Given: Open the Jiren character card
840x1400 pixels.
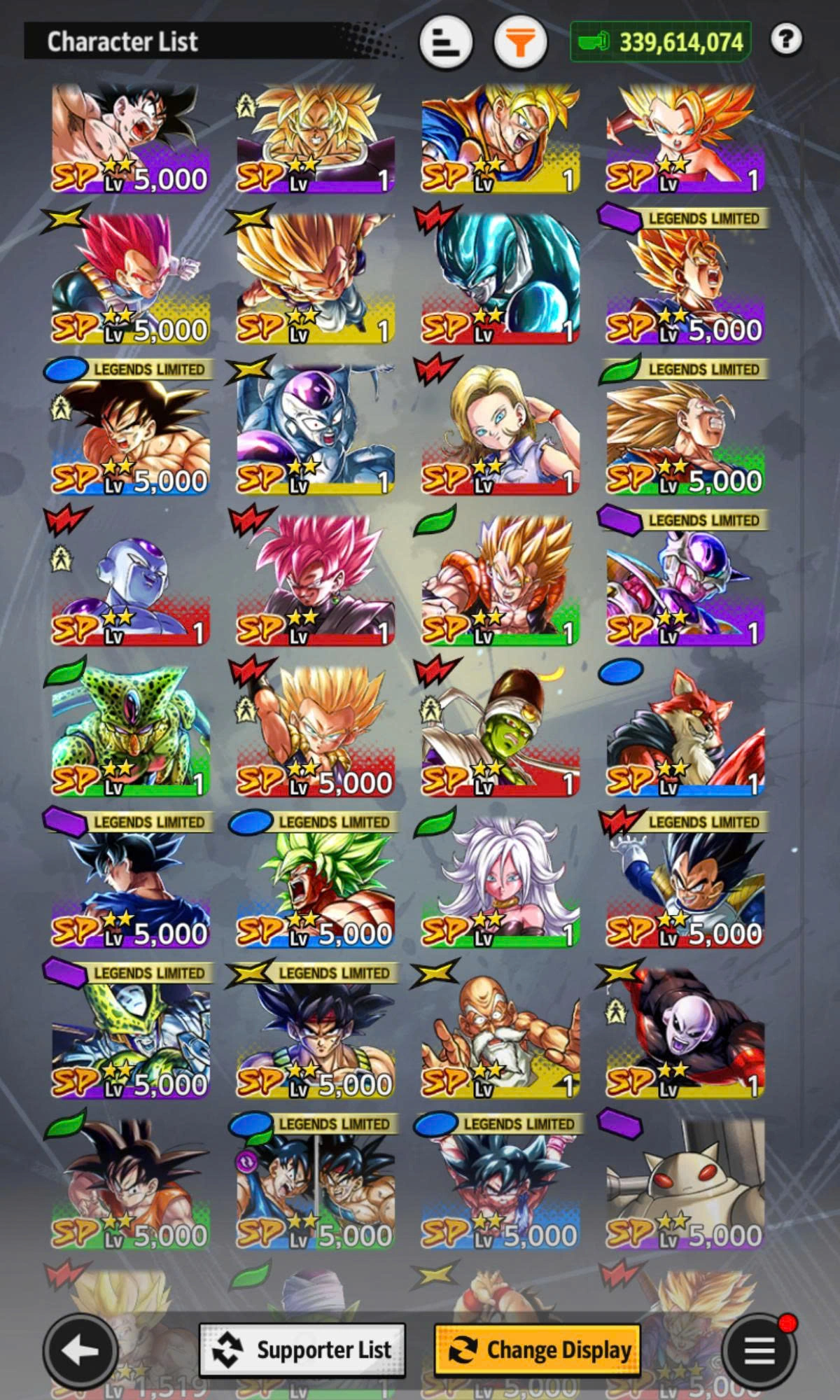Looking at the screenshot, I should (685, 1032).
